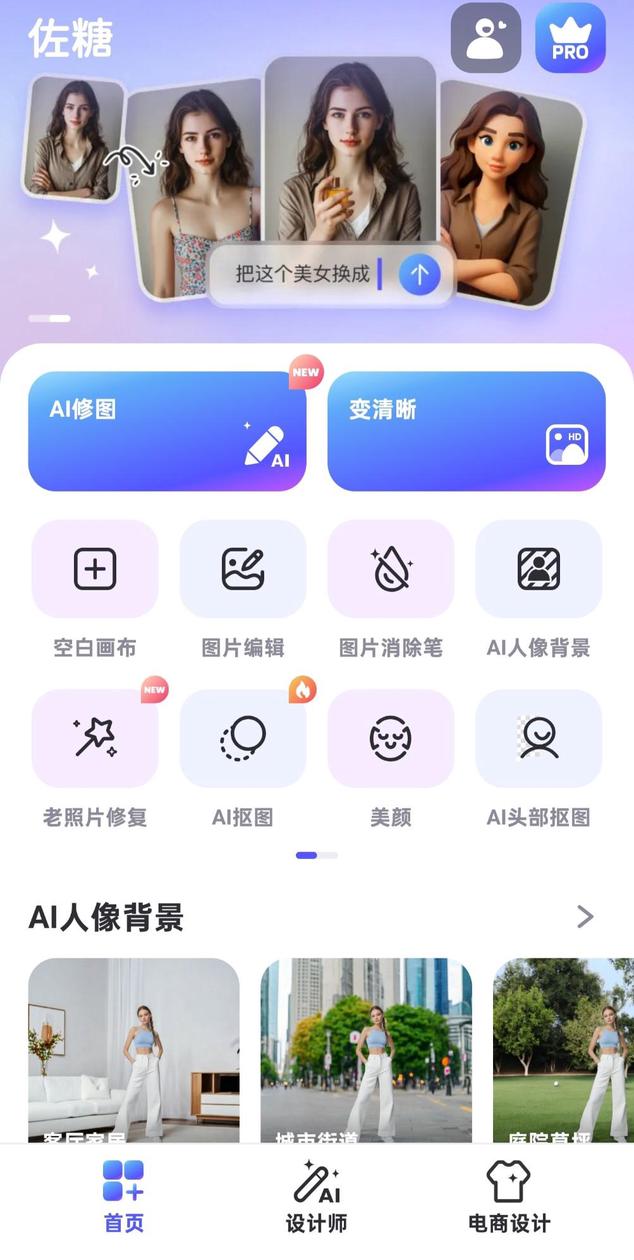Viewport: 634px width, 1260px height.
Task: Expand AI人像背景 section with the arrow
Action: point(585,916)
